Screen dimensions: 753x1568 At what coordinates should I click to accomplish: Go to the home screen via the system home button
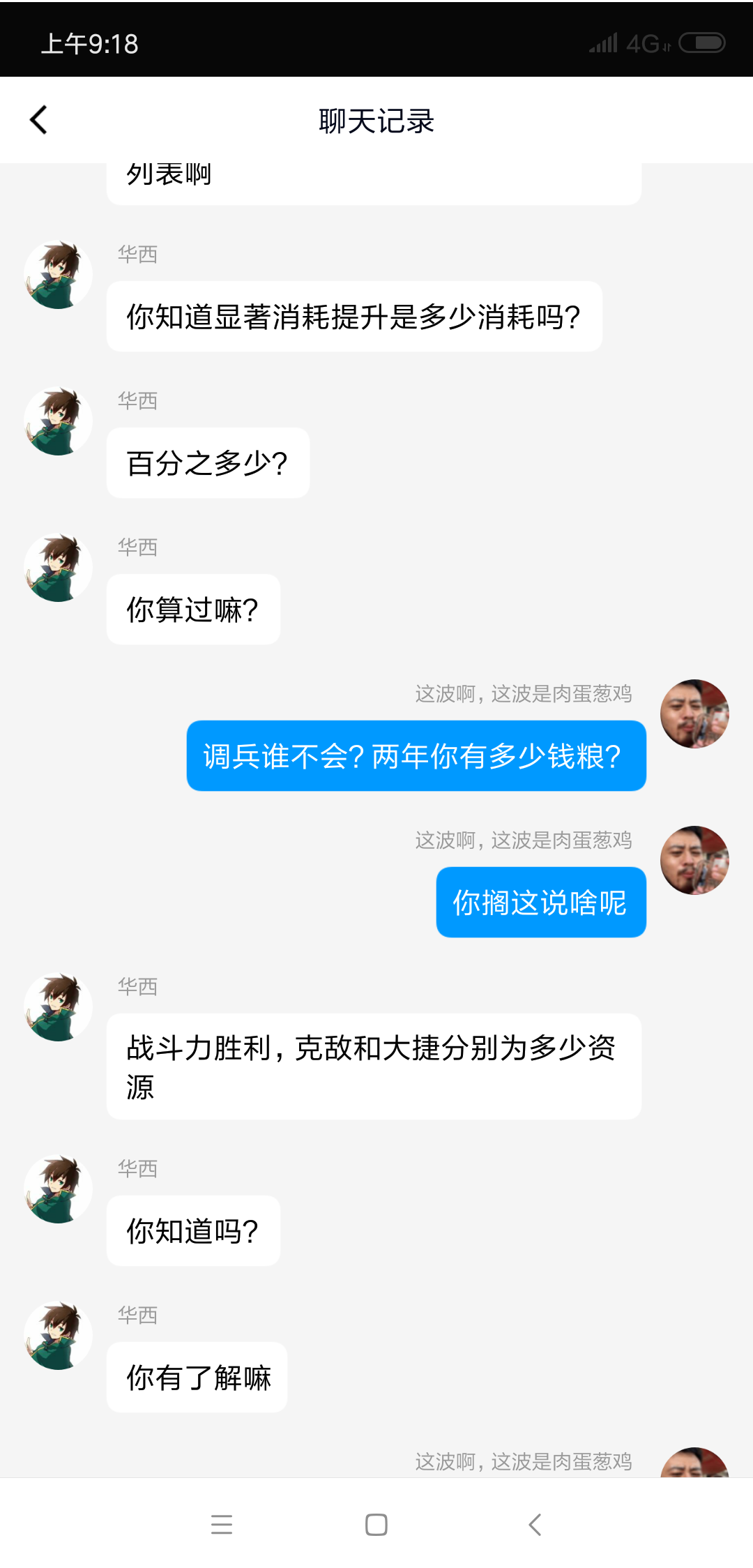pyautogui.click(x=376, y=1524)
